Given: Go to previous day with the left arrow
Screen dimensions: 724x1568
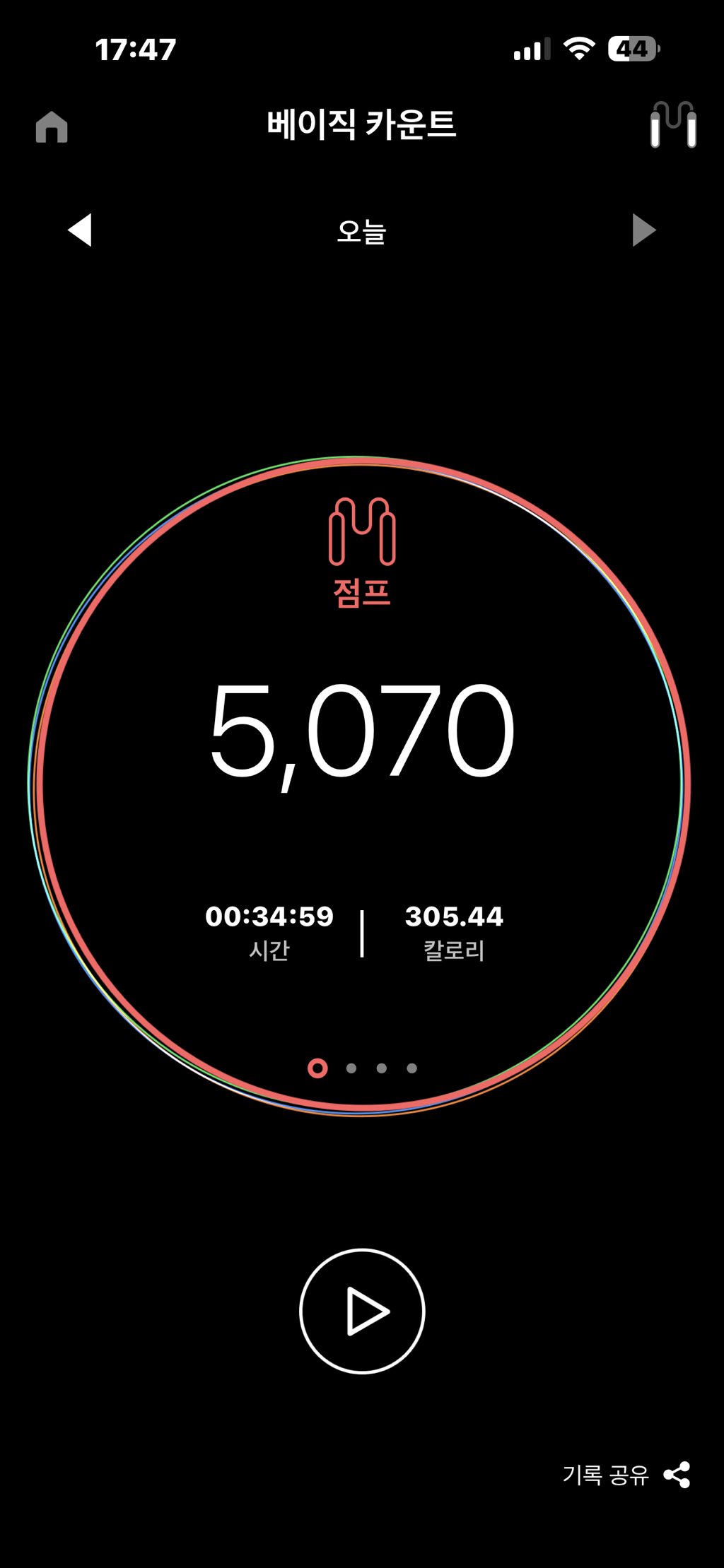Looking at the screenshot, I should click(79, 232).
